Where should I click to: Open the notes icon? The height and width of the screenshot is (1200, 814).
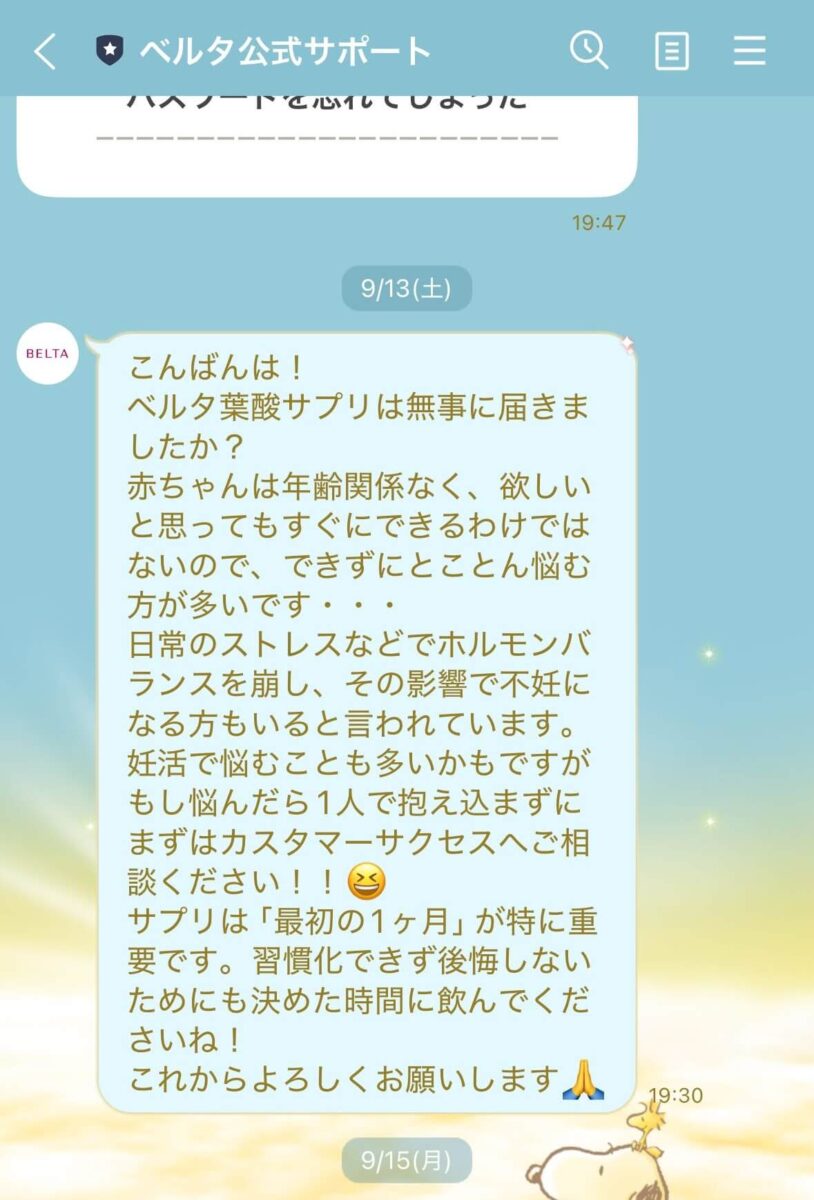point(671,51)
